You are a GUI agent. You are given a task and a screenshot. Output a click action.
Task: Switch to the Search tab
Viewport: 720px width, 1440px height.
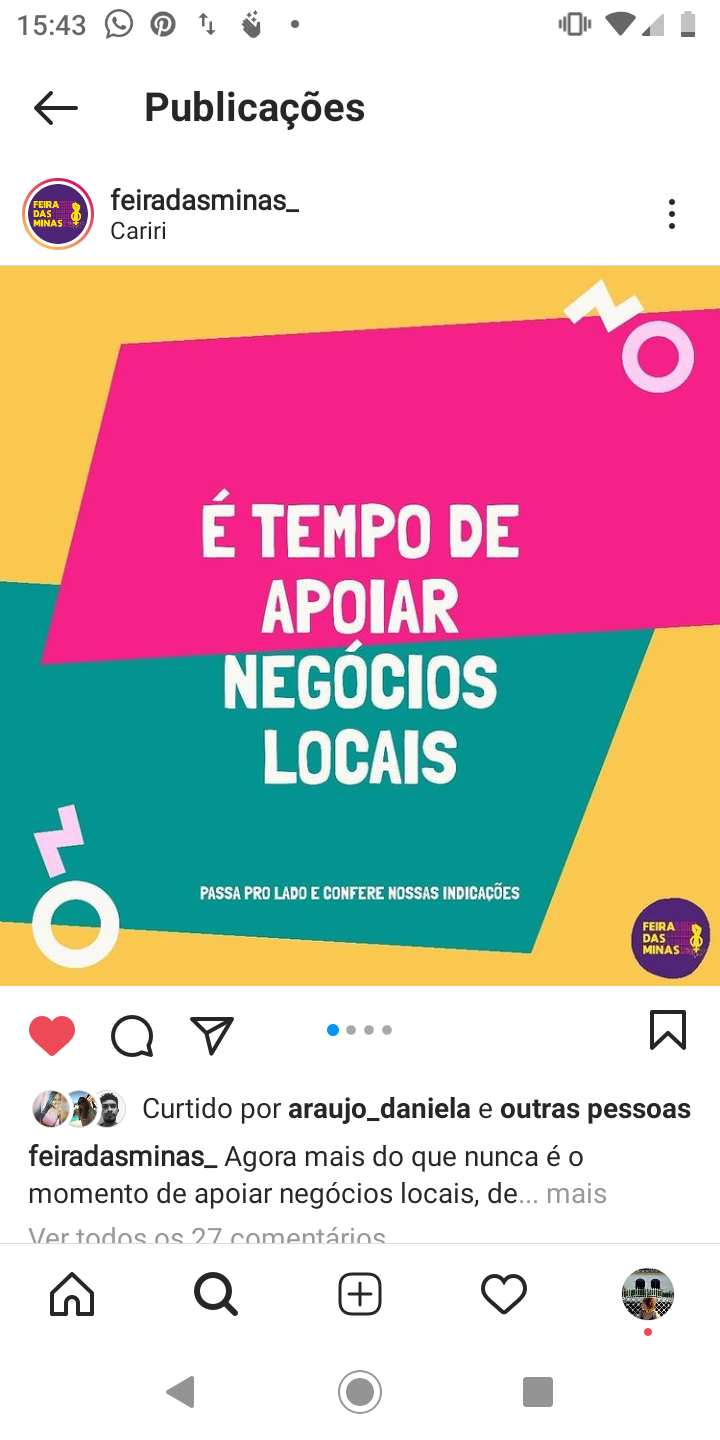(x=216, y=1295)
